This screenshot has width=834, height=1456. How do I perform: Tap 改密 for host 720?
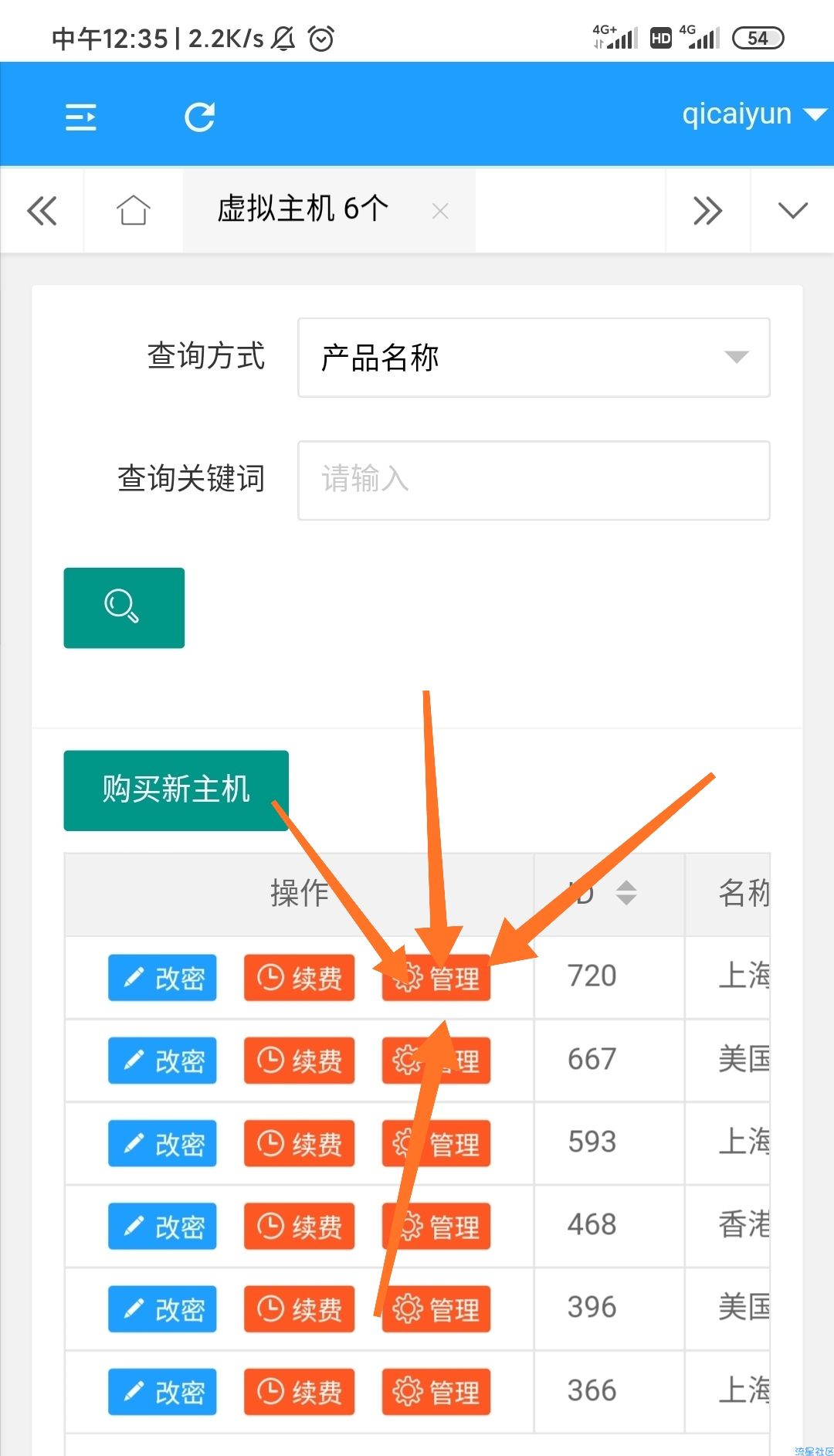tap(162, 978)
